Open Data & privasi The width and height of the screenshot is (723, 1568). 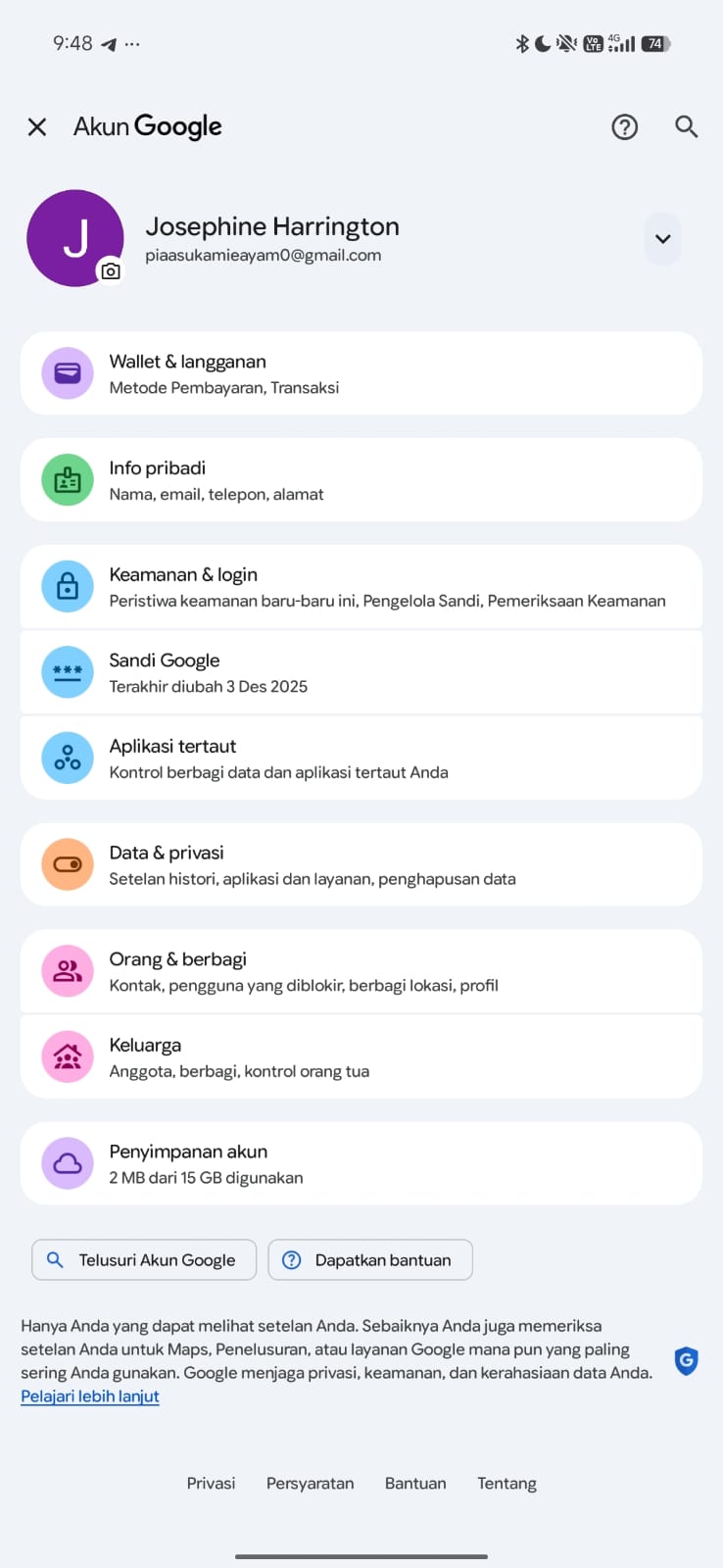pos(361,864)
